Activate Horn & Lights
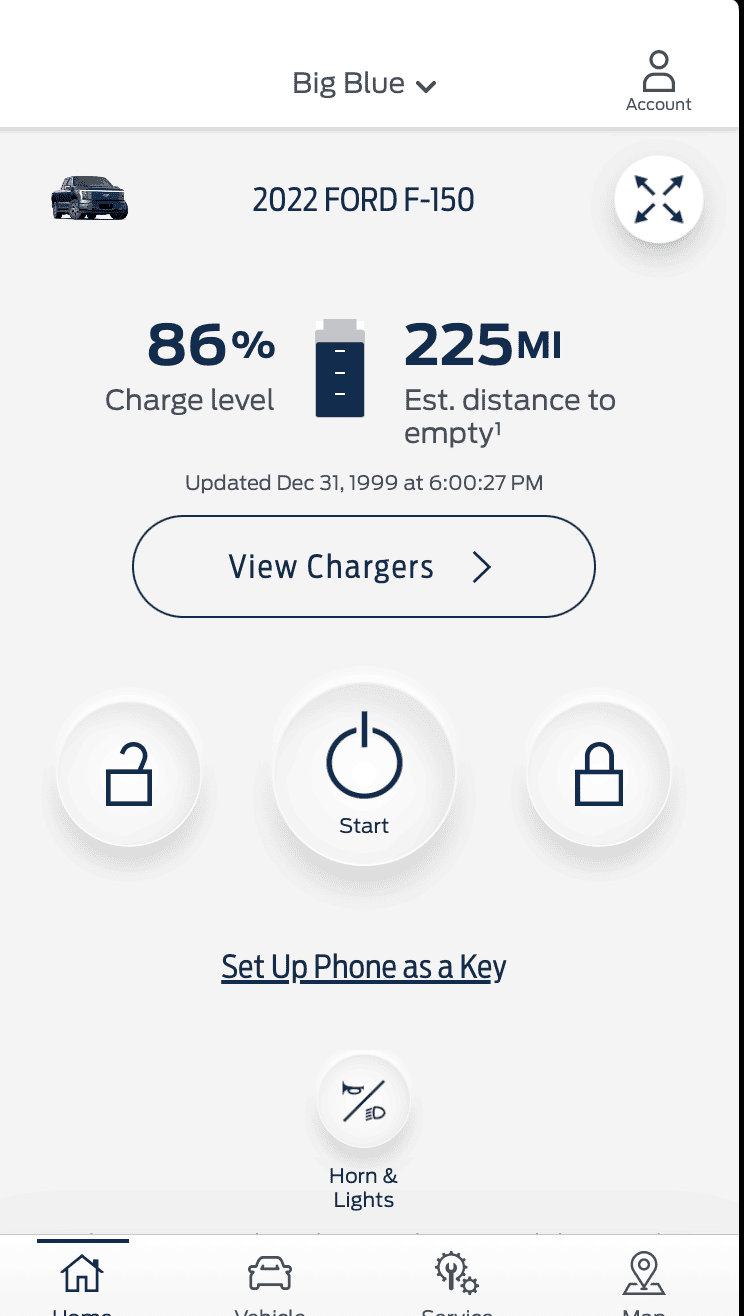Image resolution: width=744 pixels, height=1316 pixels. [x=364, y=1101]
